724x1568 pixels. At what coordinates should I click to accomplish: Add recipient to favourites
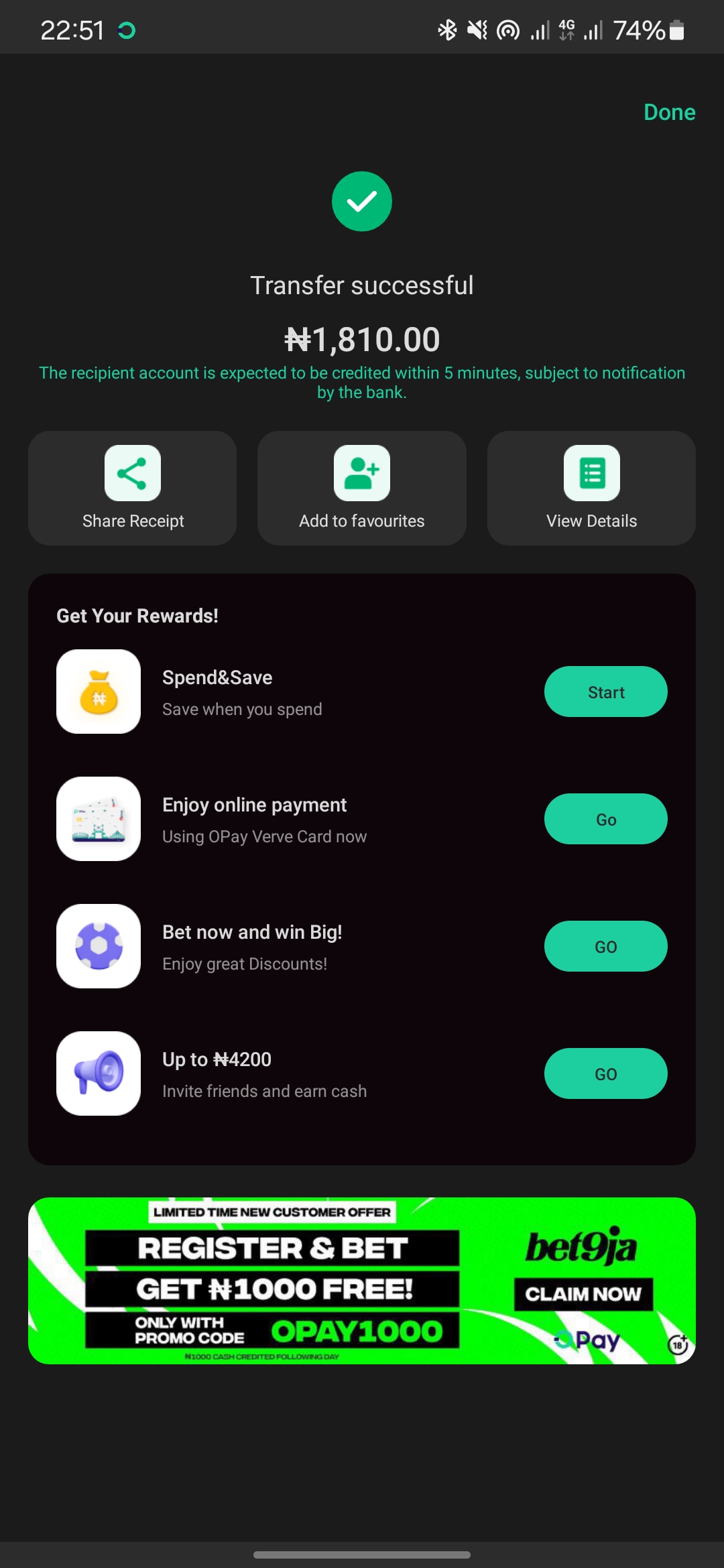(x=362, y=488)
